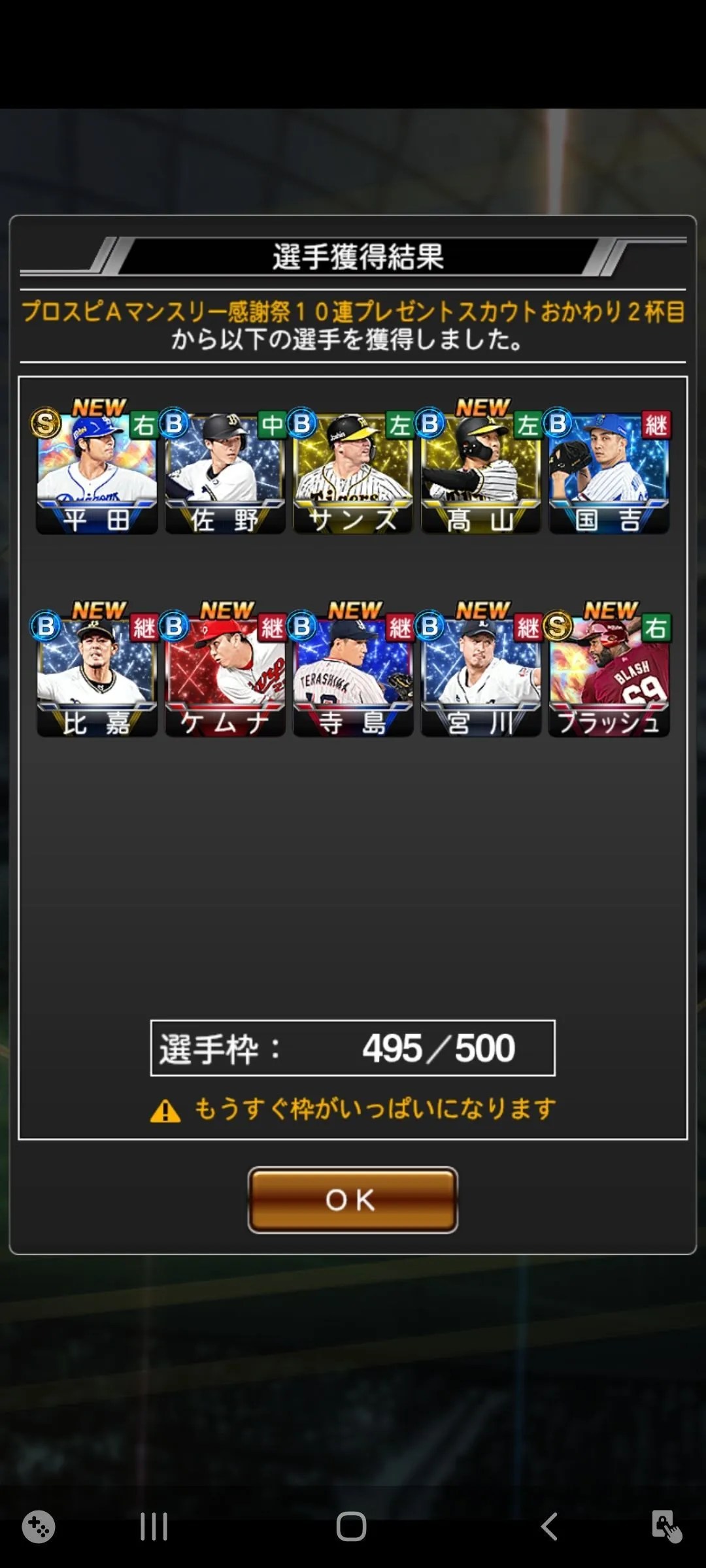Go back with the system back button
The height and width of the screenshot is (1568, 706).
coord(549,1527)
